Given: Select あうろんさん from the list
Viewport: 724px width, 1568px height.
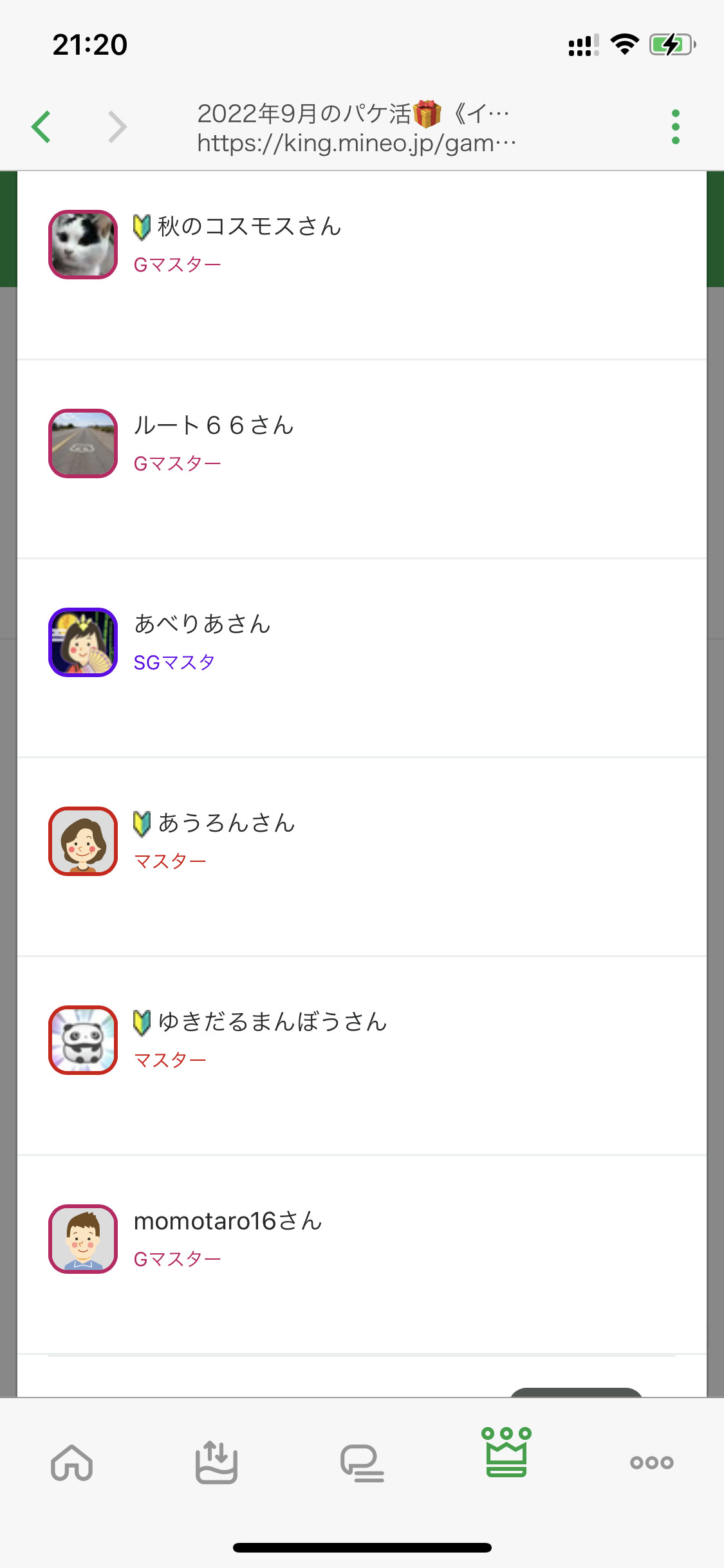Looking at the screenshot, I should click(225, 824).
